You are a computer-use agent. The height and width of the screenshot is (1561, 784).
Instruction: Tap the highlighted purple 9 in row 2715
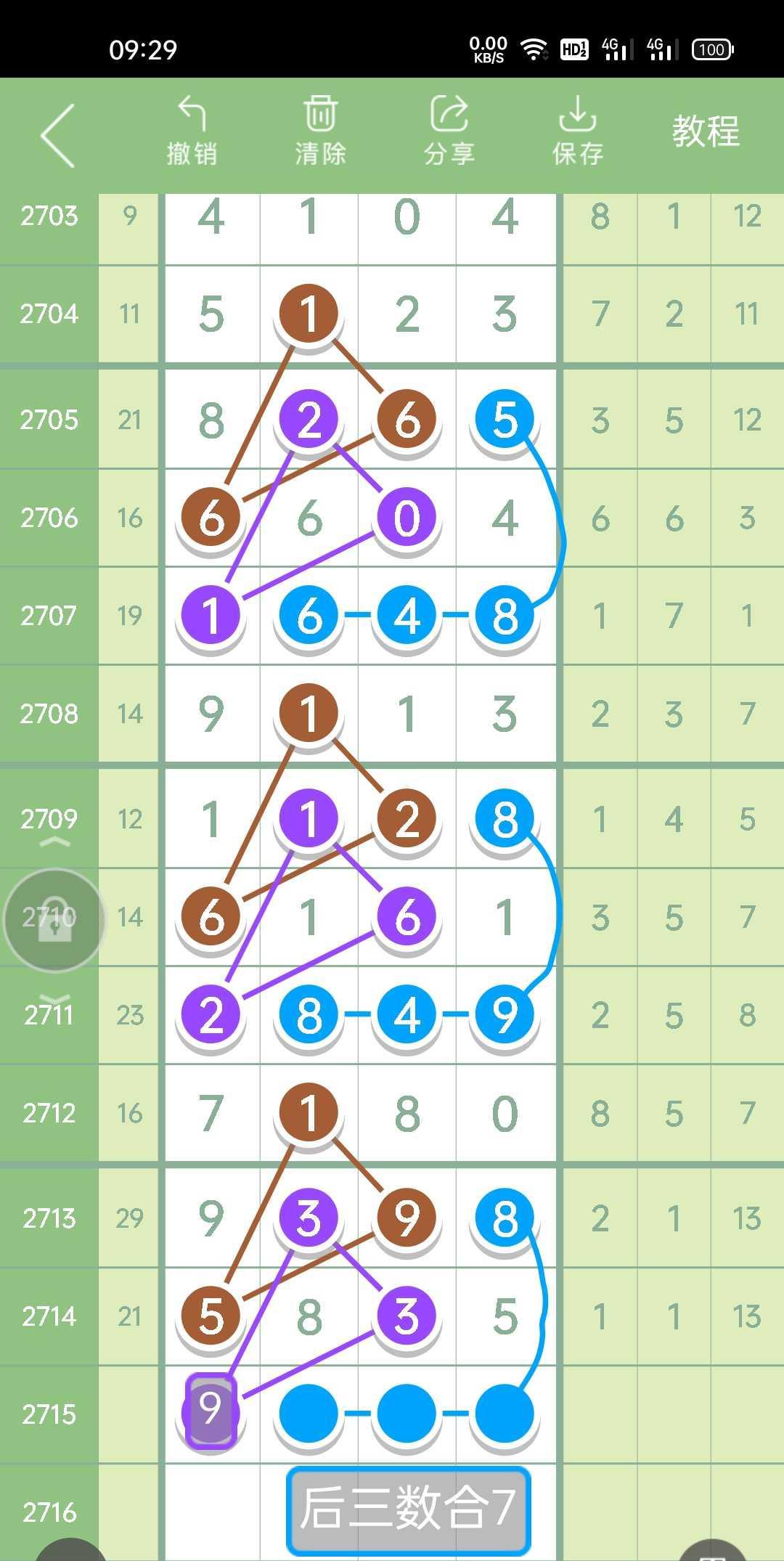(211, 1411)
